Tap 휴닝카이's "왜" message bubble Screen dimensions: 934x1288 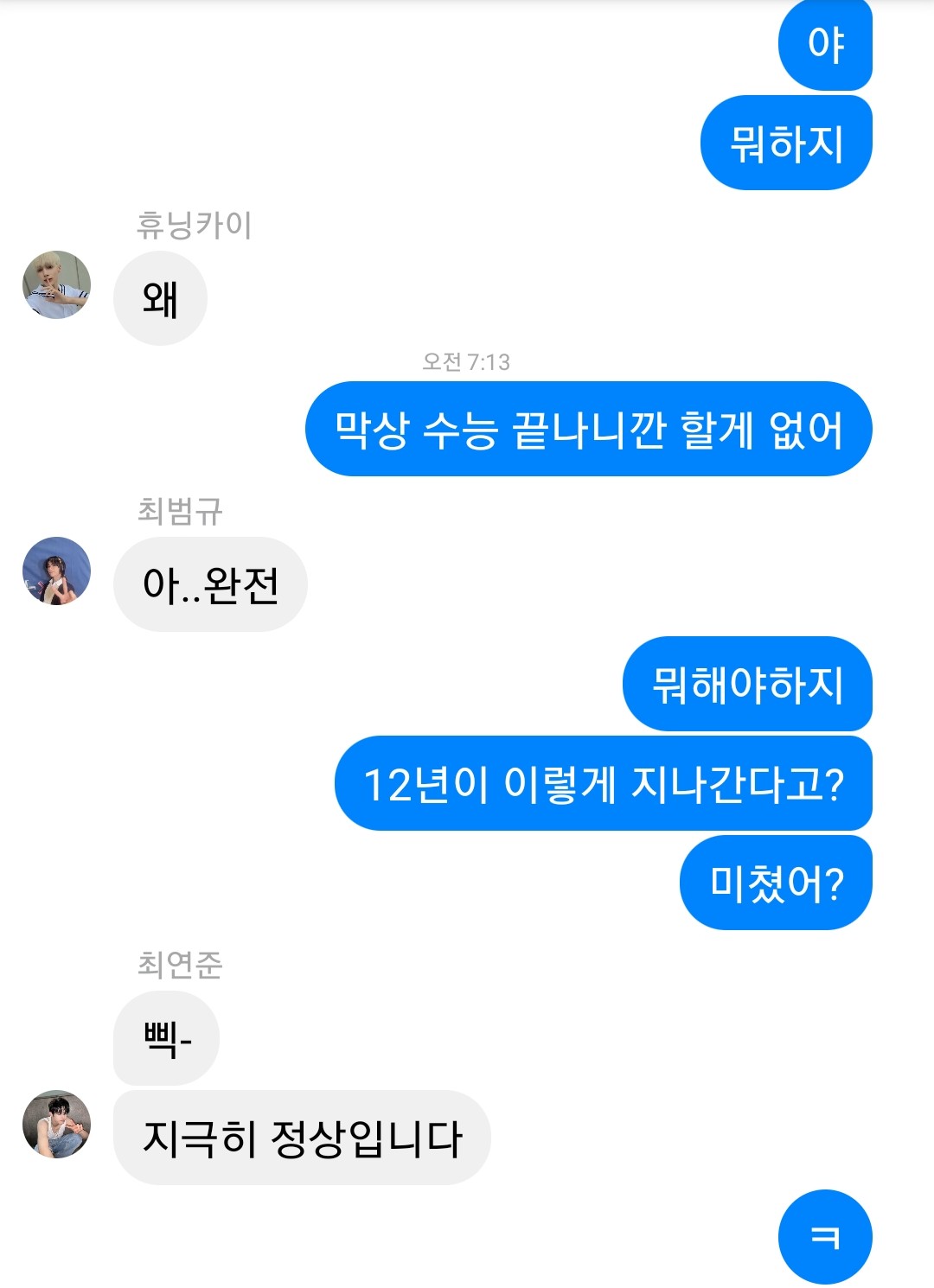pyautogui.click(x=160, y=299)
